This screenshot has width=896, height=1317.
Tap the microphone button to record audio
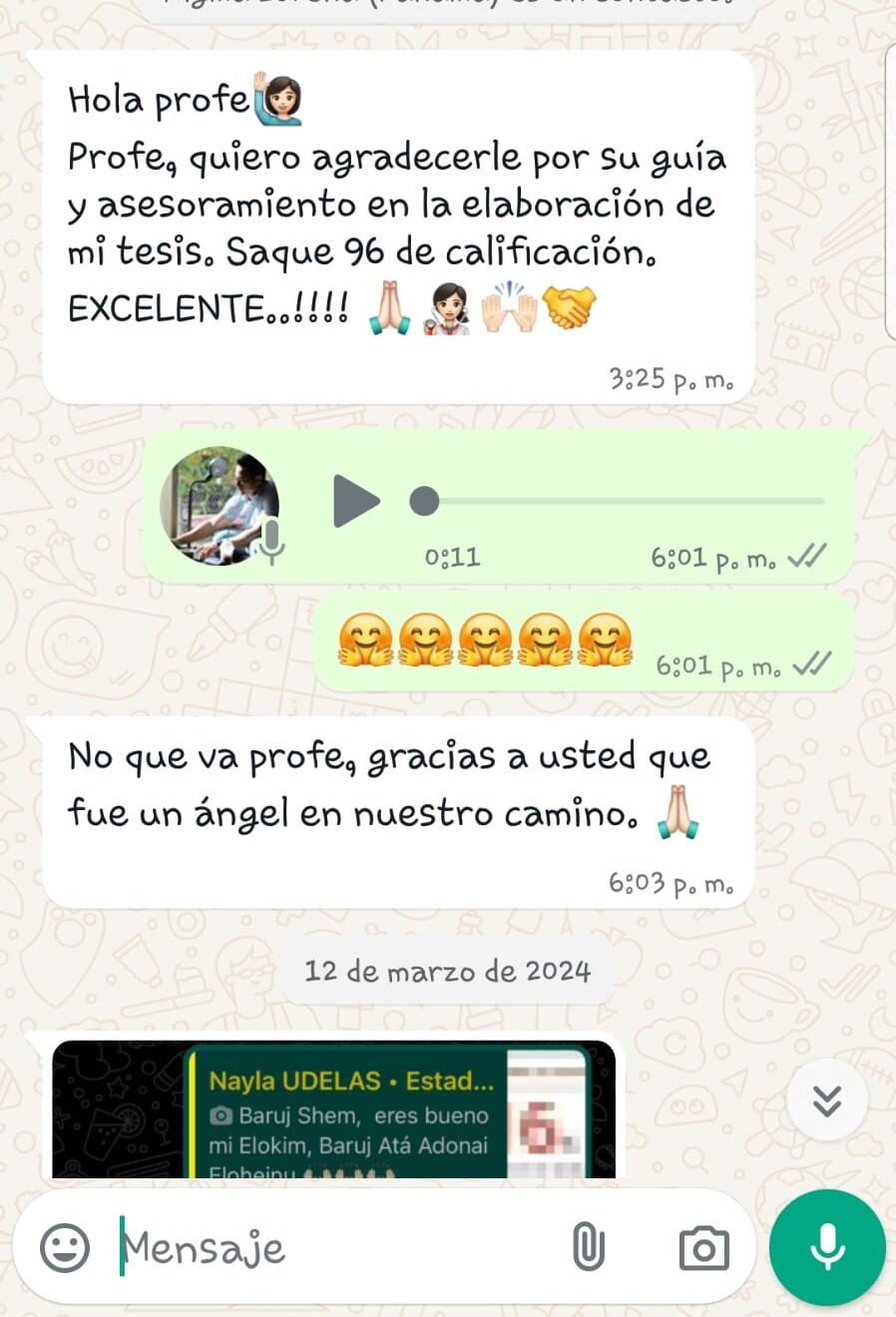point(827,1247)
